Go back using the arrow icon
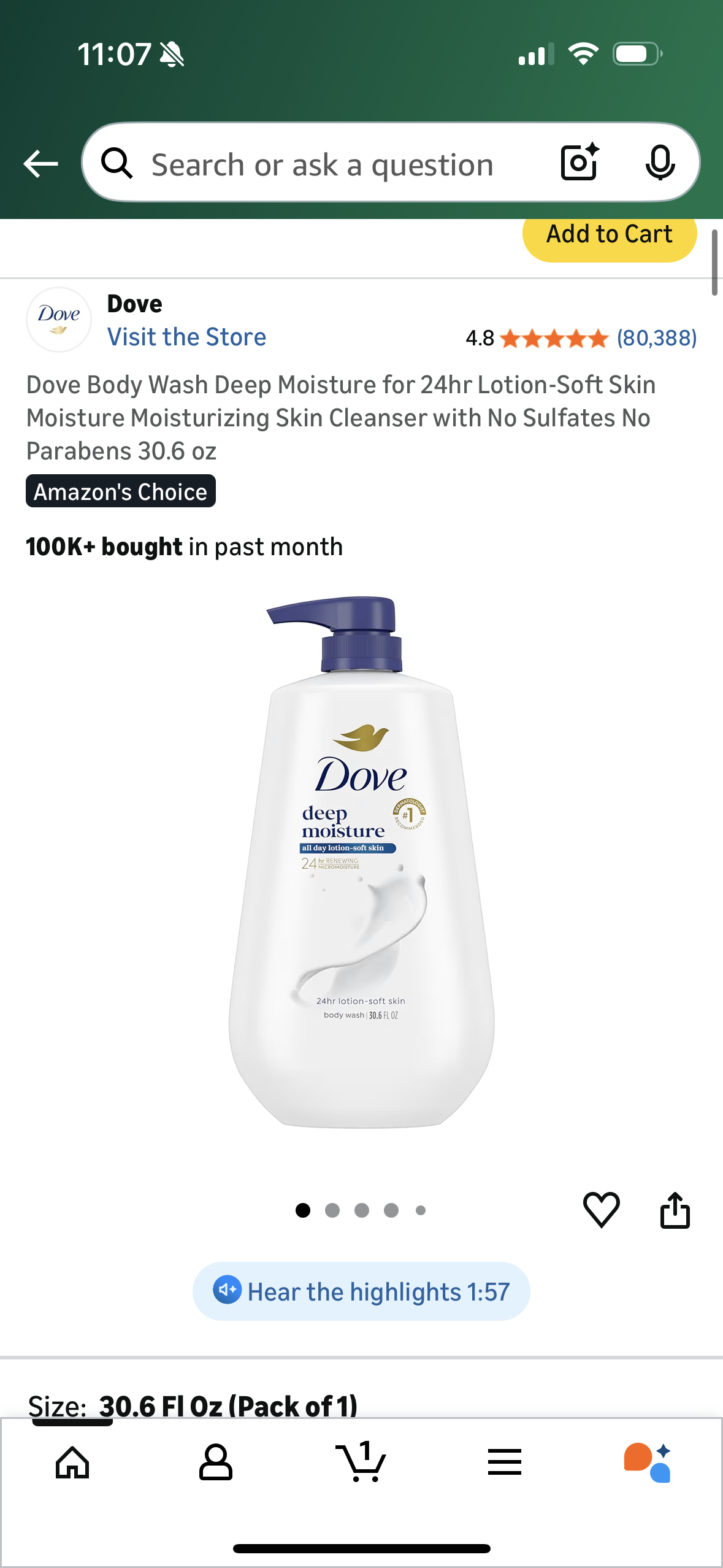The image size is (723, 1568). coord(40,164)
